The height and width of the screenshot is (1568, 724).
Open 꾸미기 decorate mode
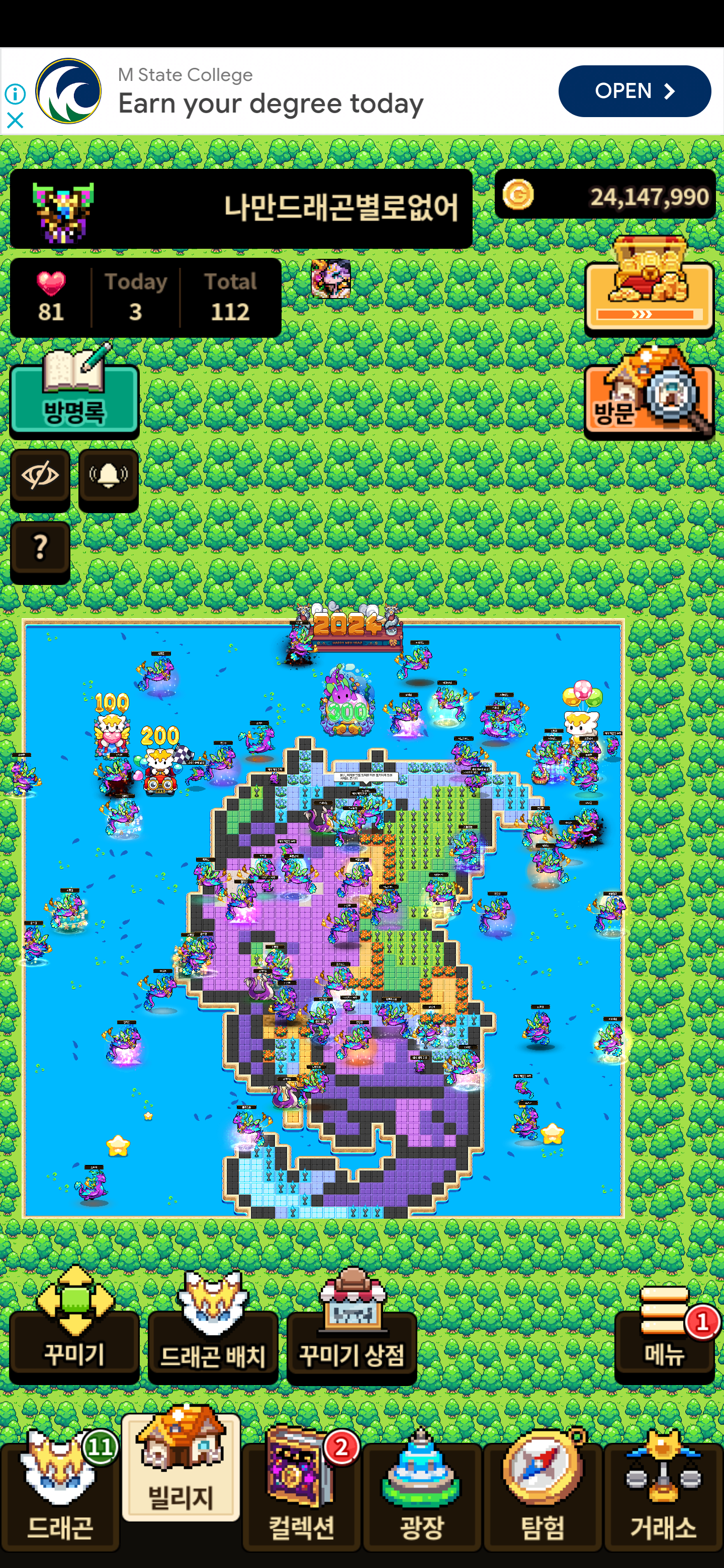click(74, 1339)
